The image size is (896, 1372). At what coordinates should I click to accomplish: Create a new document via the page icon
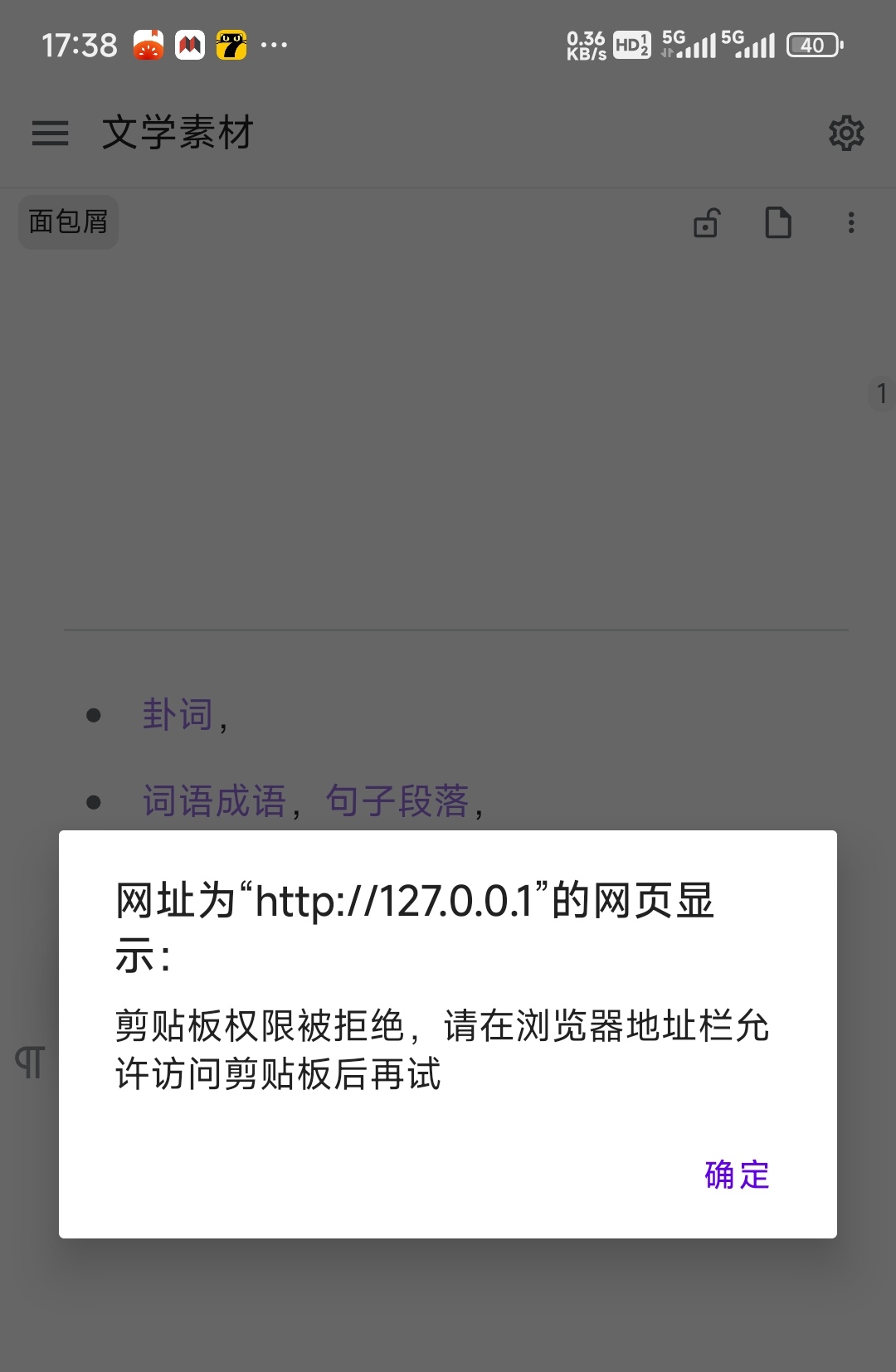click(x=777, y=222)
